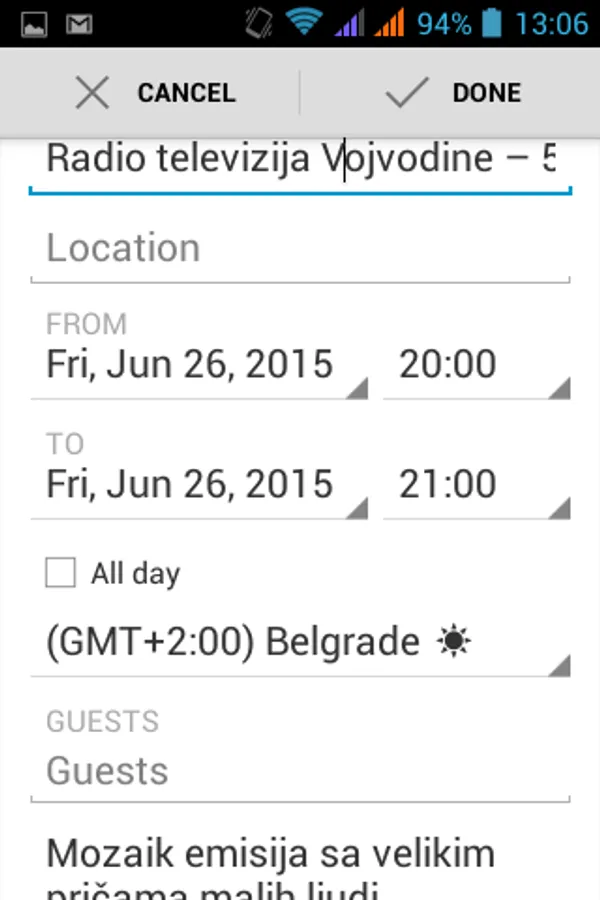This screenshot has height=900, width=600.
Task: Confirm the event with Done
Action: click(x=453, y=93)
